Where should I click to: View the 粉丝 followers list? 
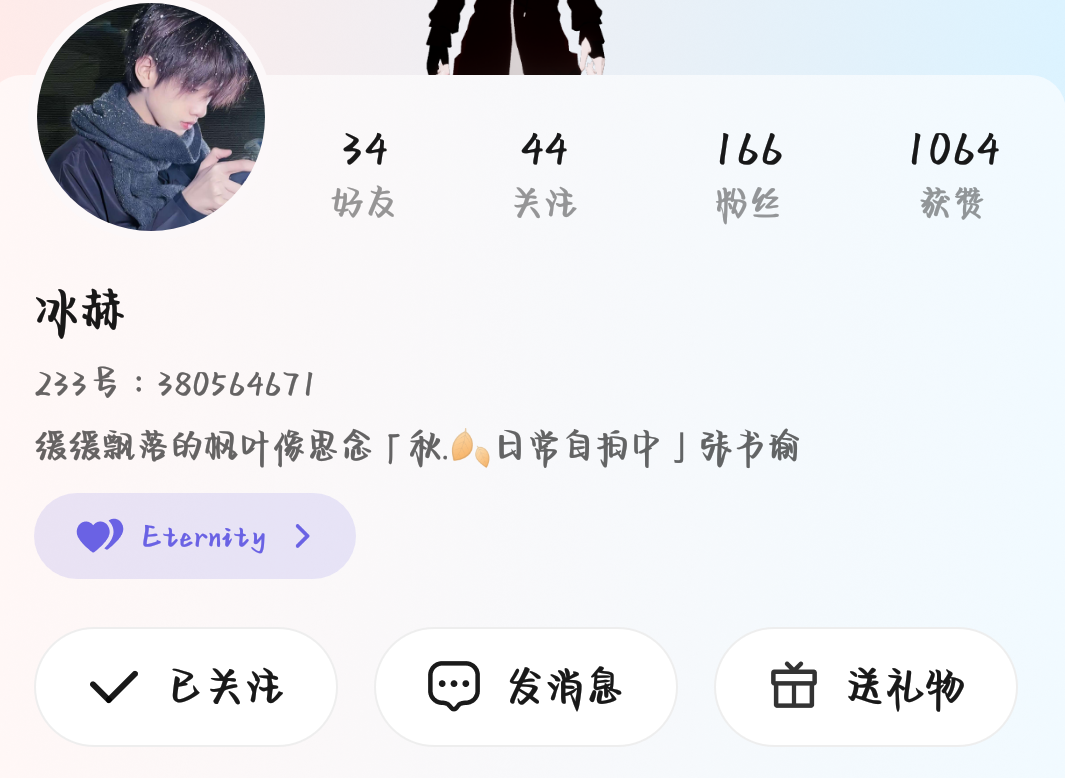coord(749,175)
